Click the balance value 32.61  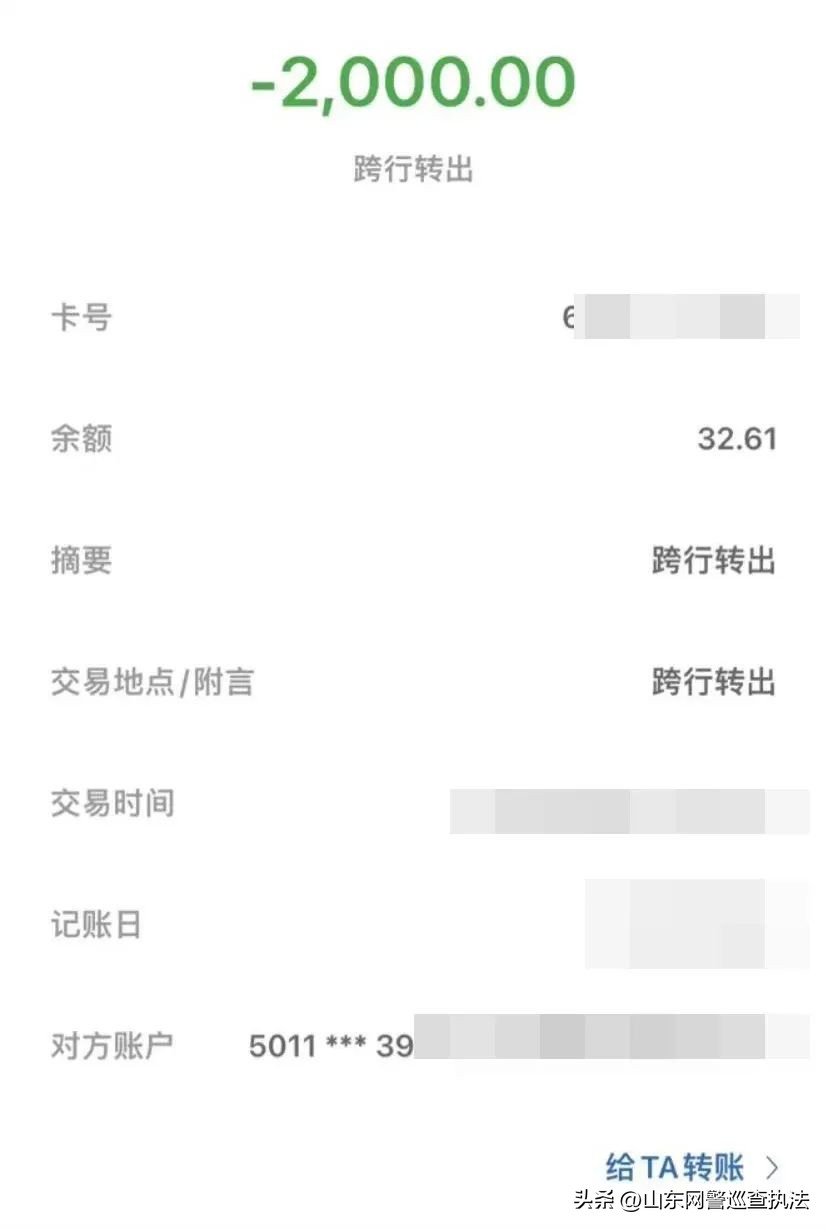[x=738, y=438]
